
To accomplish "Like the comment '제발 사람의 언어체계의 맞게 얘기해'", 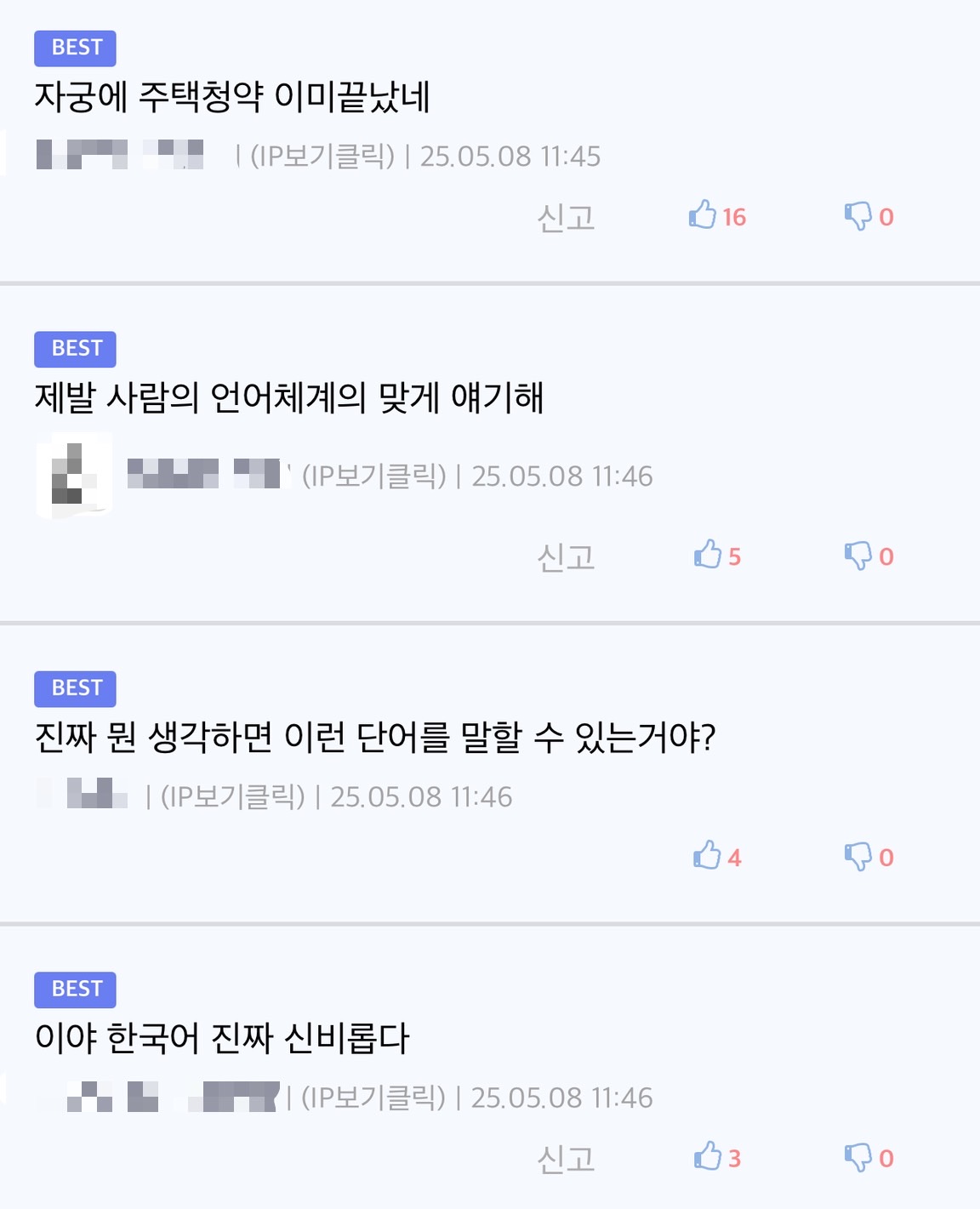I will coord(707,556).
